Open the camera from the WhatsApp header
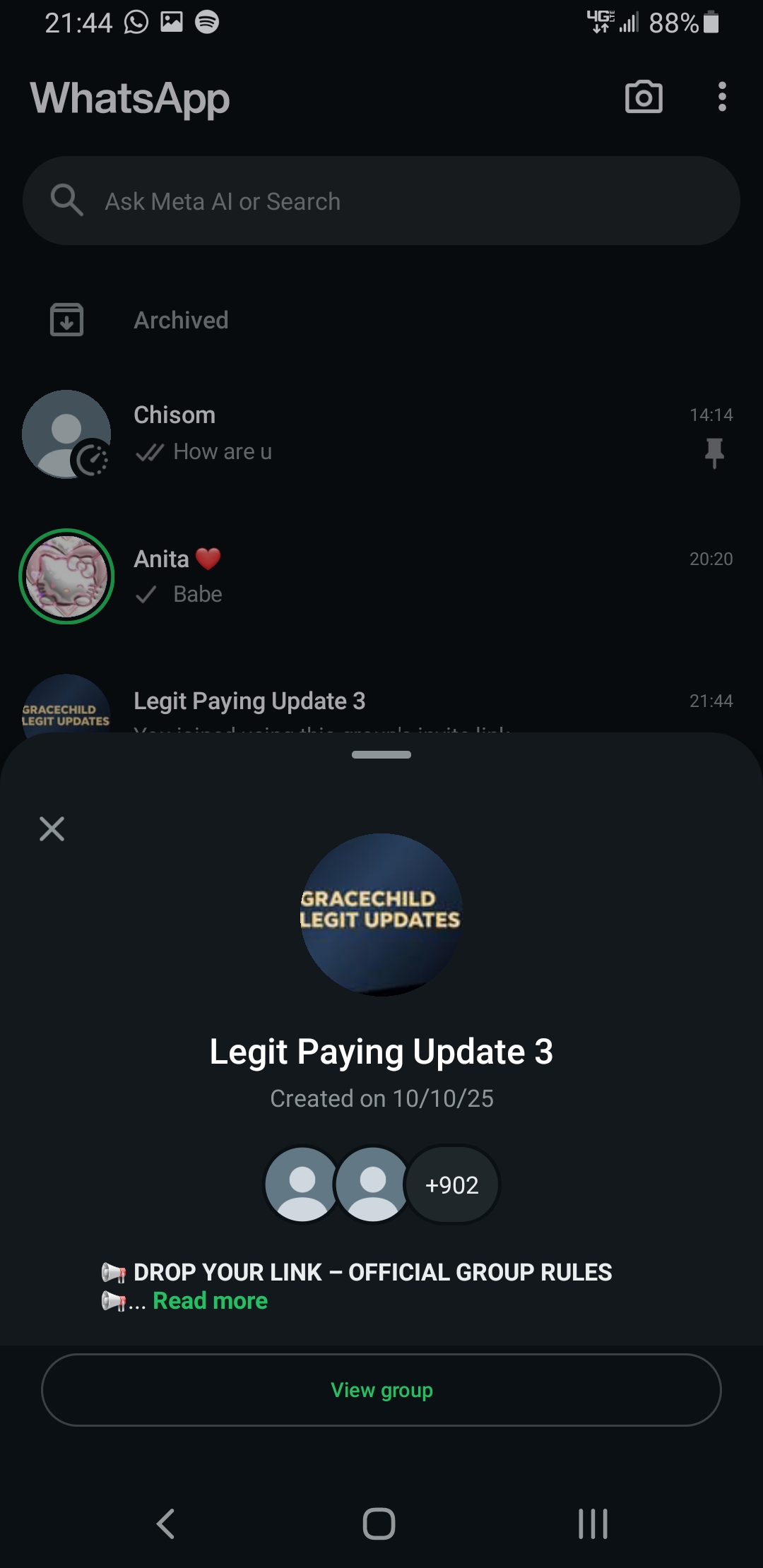 click(644, 97)
